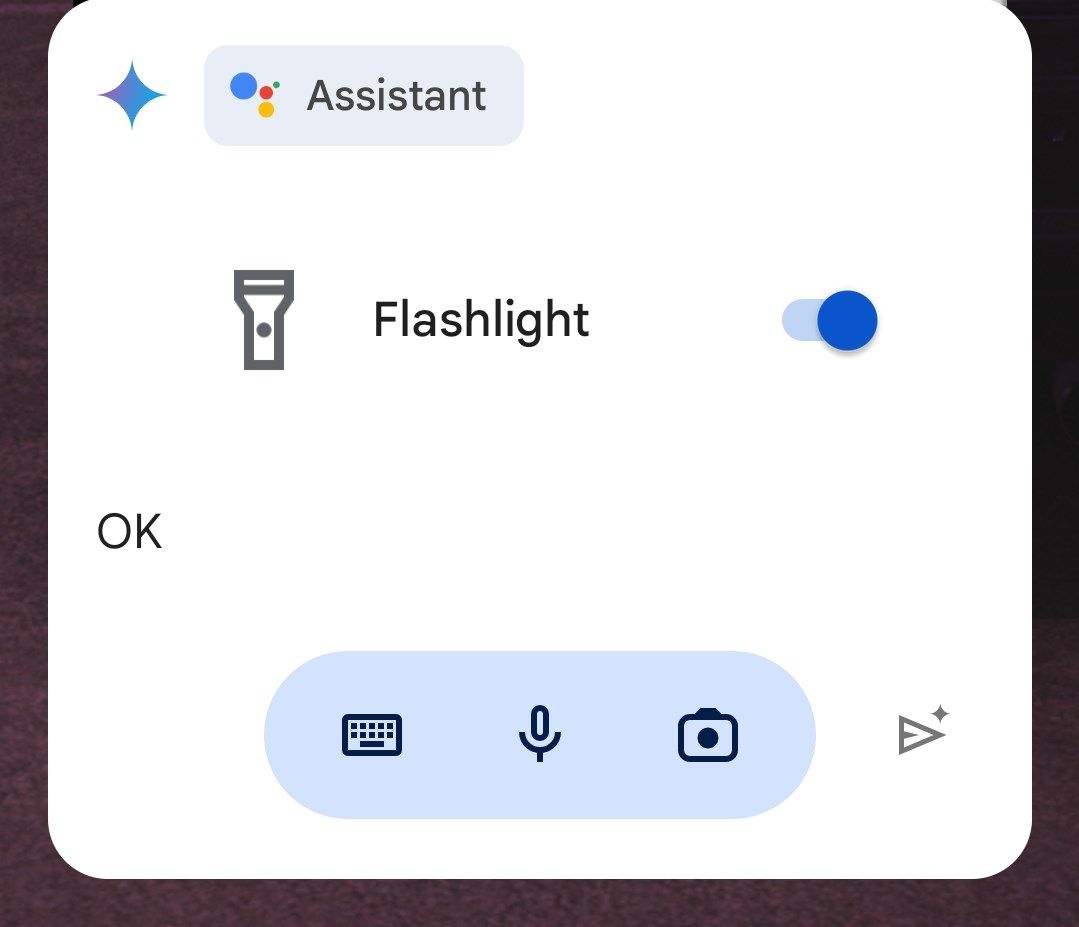
Task: Tap the microphone to speak
Action: tap(540, 734)
